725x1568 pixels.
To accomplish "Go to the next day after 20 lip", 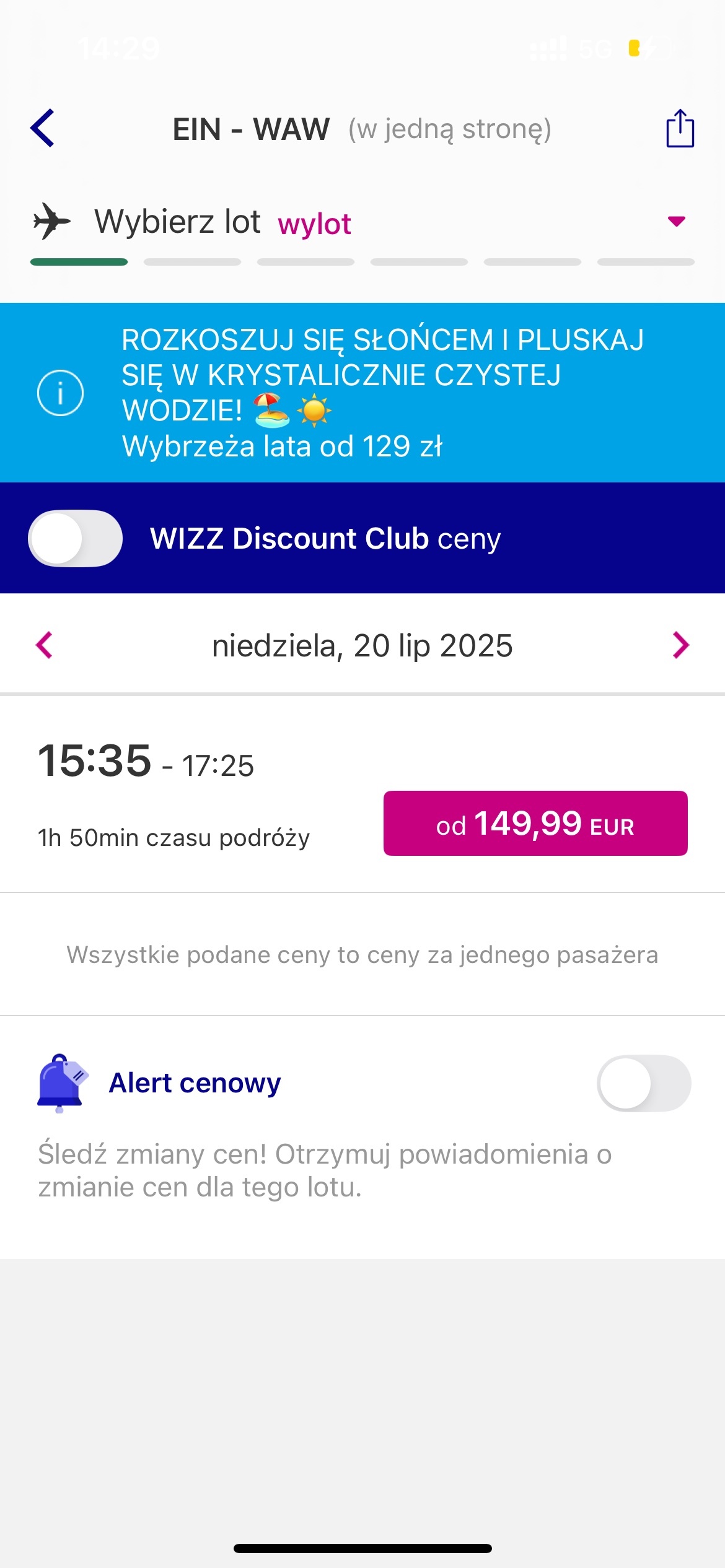I will click(x=680, y=645).
